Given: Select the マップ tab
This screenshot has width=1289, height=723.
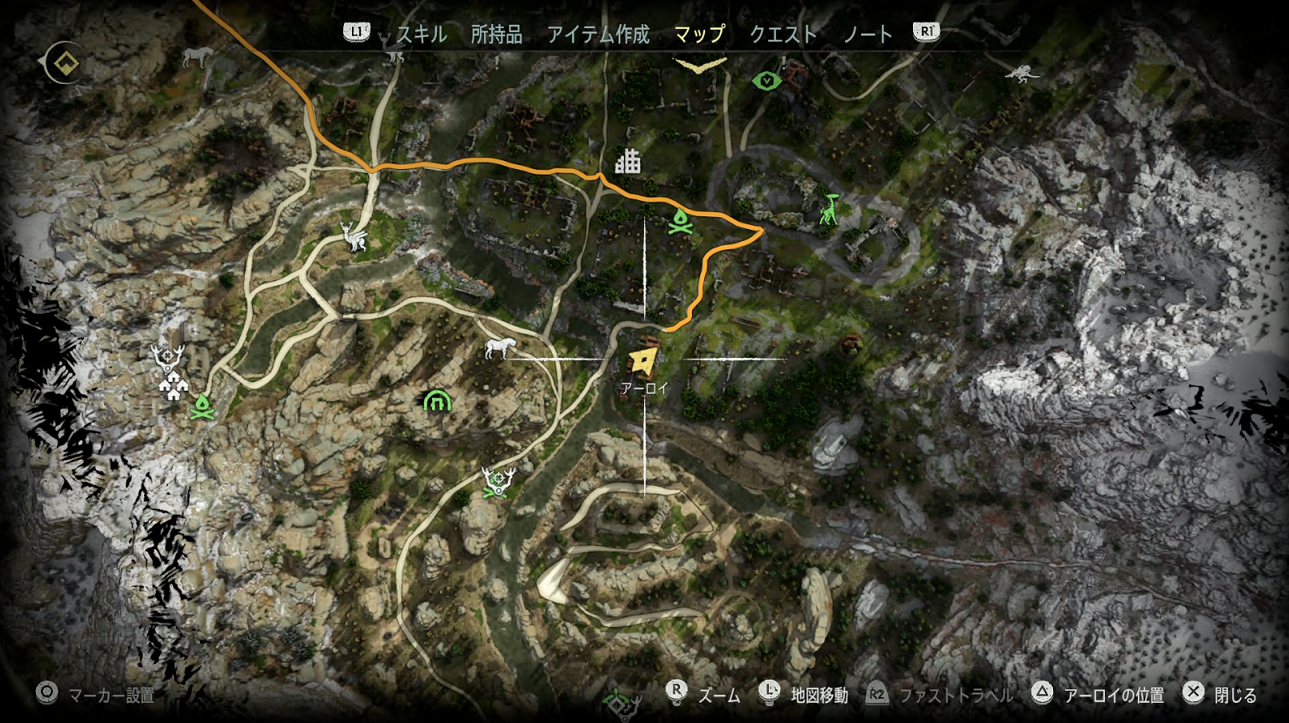Looking at the screenshot, I should click(699, 34).
